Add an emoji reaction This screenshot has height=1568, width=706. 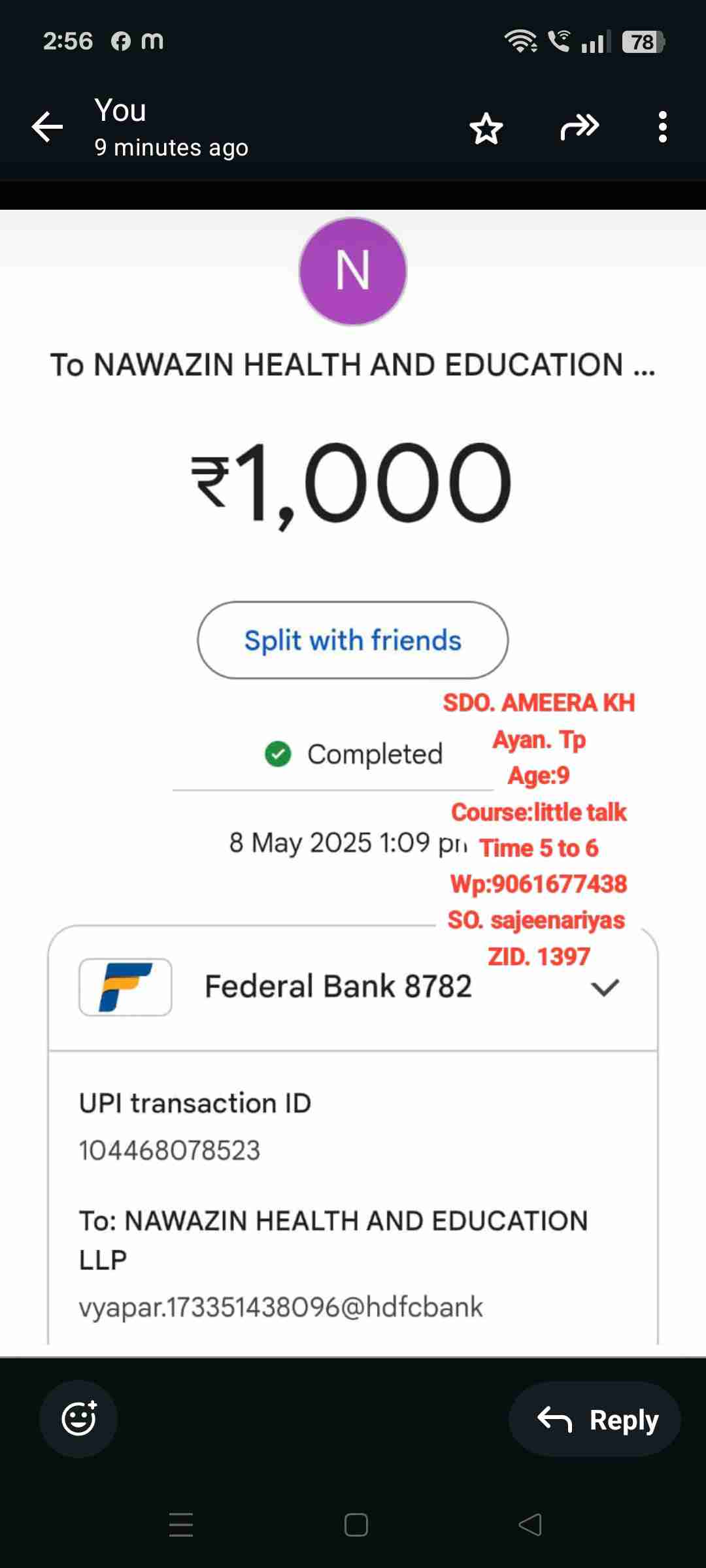click(78, 1419)
